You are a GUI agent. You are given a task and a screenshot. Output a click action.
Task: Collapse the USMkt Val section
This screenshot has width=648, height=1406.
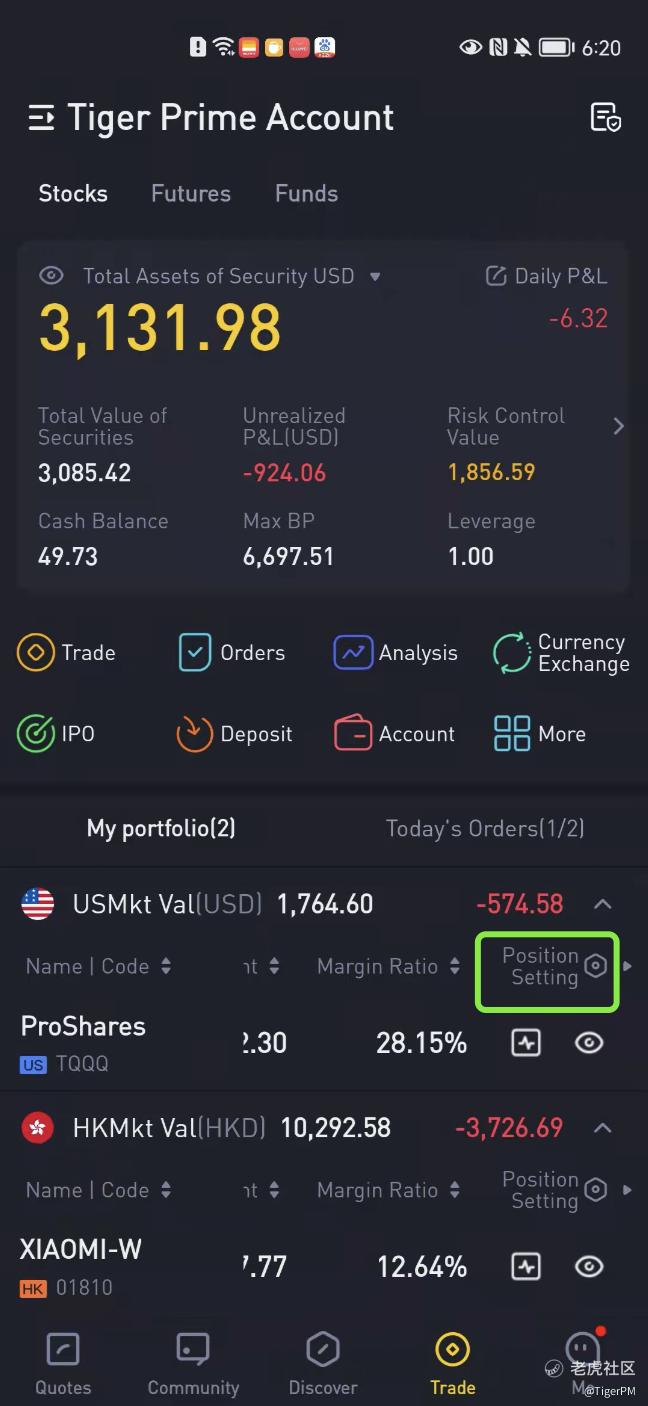point(602,904)
